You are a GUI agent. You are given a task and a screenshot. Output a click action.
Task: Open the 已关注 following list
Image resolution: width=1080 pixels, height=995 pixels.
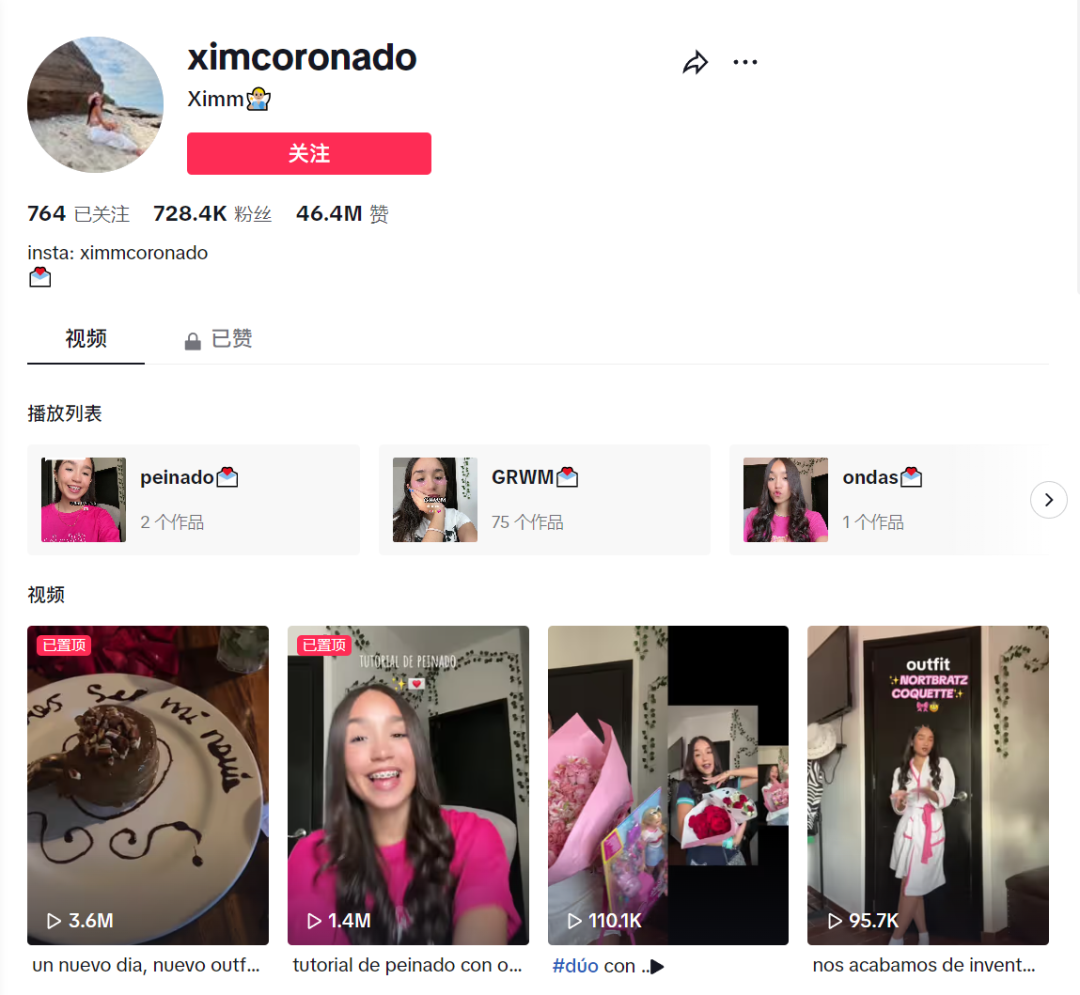click(79, 214)
